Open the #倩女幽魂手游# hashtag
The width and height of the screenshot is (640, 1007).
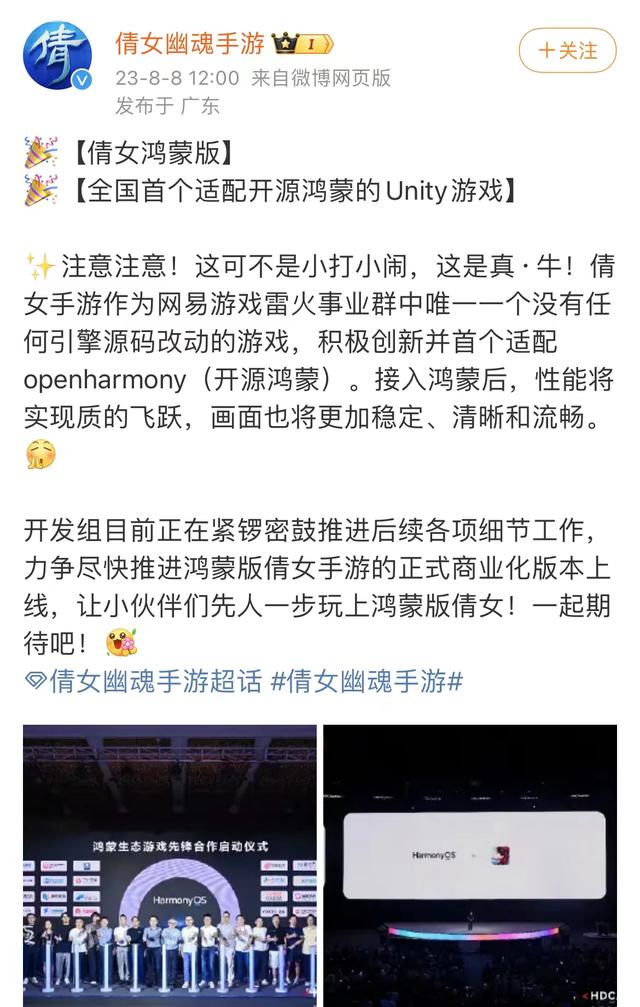[x=366, y=682]
